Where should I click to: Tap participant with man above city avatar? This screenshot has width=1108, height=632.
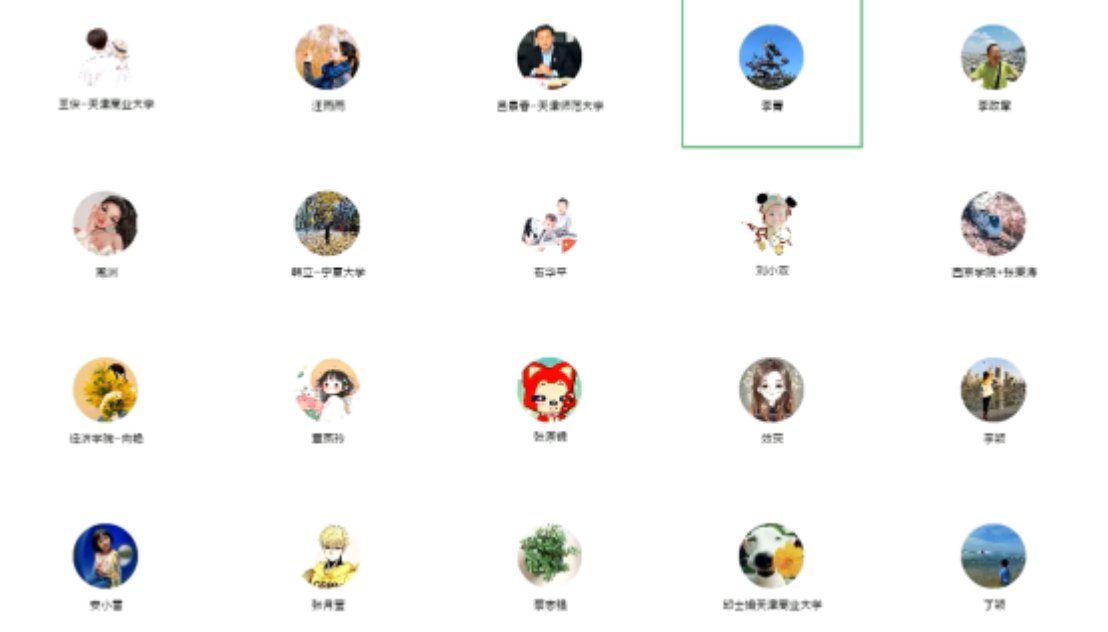click(x=993, y=58)
